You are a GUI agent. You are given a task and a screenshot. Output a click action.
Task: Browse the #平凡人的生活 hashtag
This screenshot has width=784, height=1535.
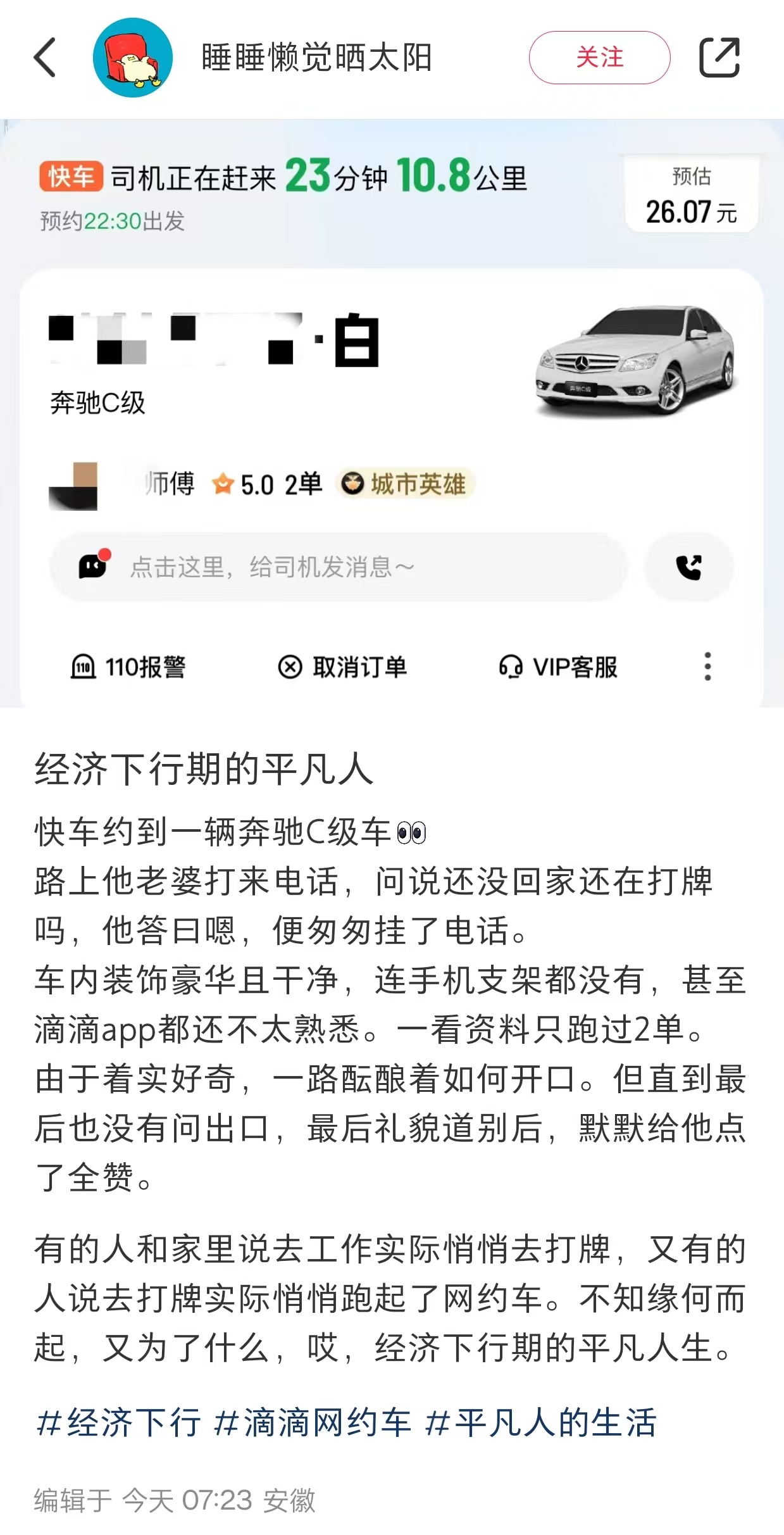pos(541,1423)
